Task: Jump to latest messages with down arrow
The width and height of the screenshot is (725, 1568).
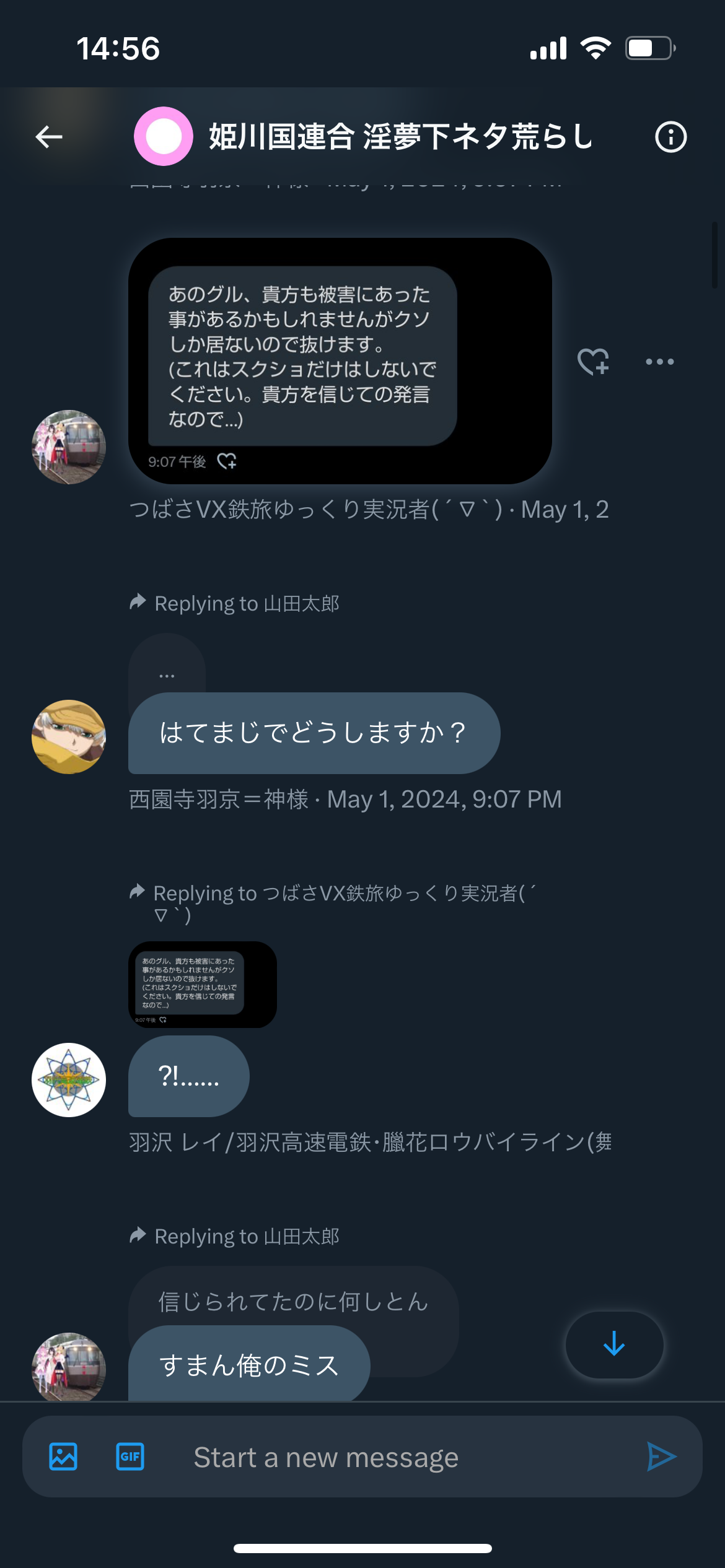Action: coord(614,1345)
